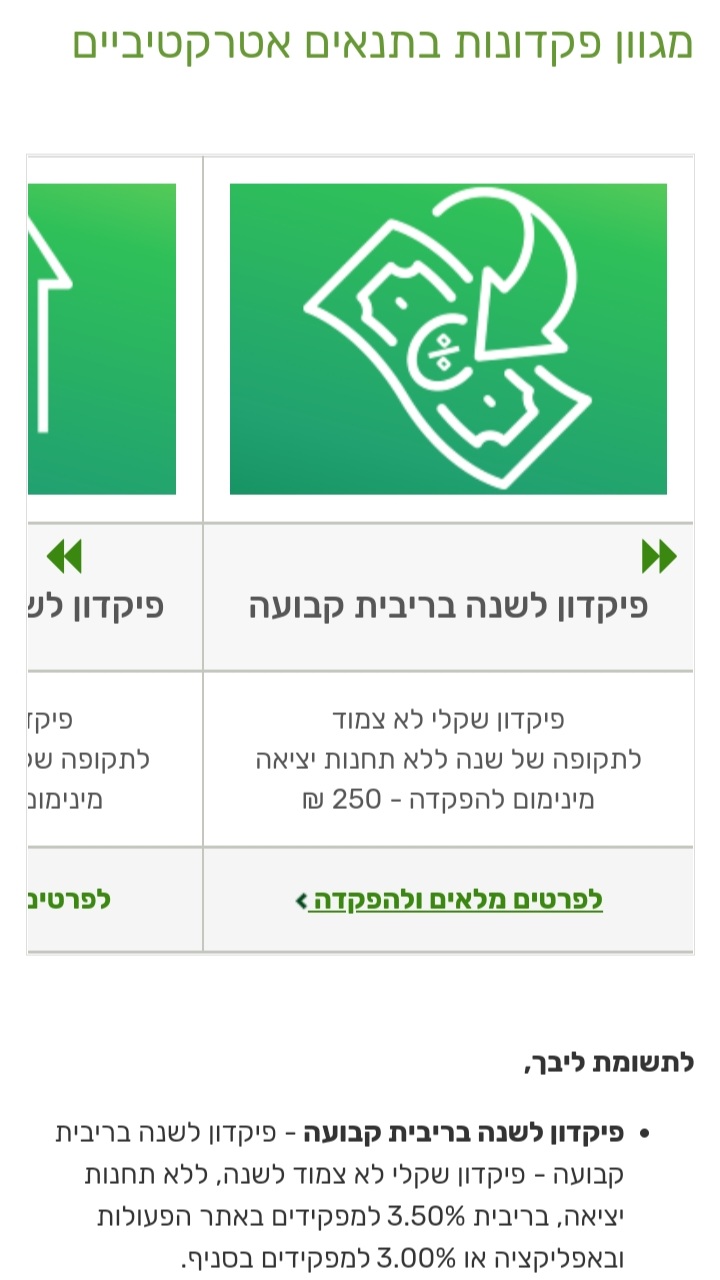Open the fixed-rate one-year deposit card image
Image resolution: width=720 pixels, height=1280 pixels.
pyautogui.click(x=448, y=339)
